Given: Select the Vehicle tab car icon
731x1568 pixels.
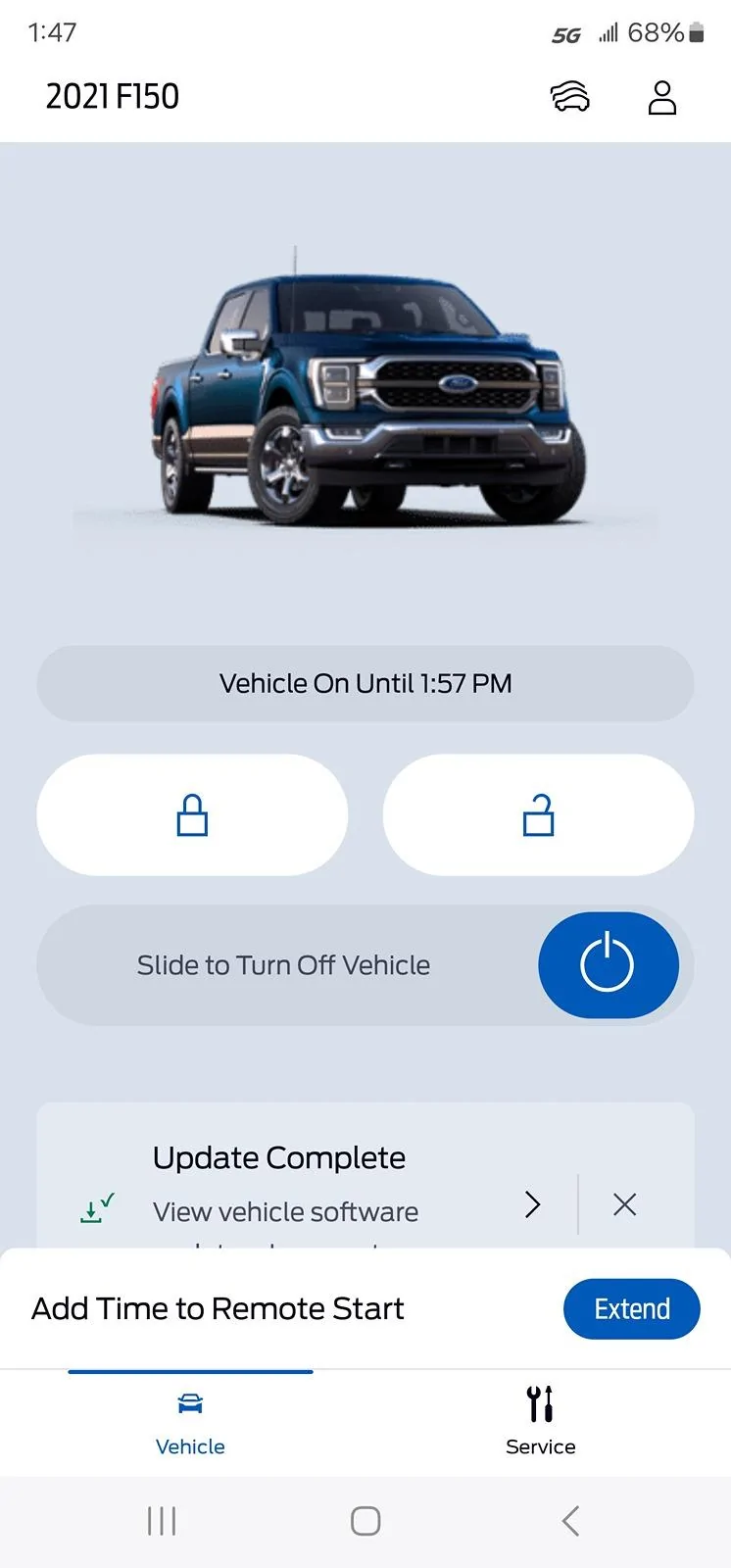Looking at the screenshot, I should pos(190,1403).
